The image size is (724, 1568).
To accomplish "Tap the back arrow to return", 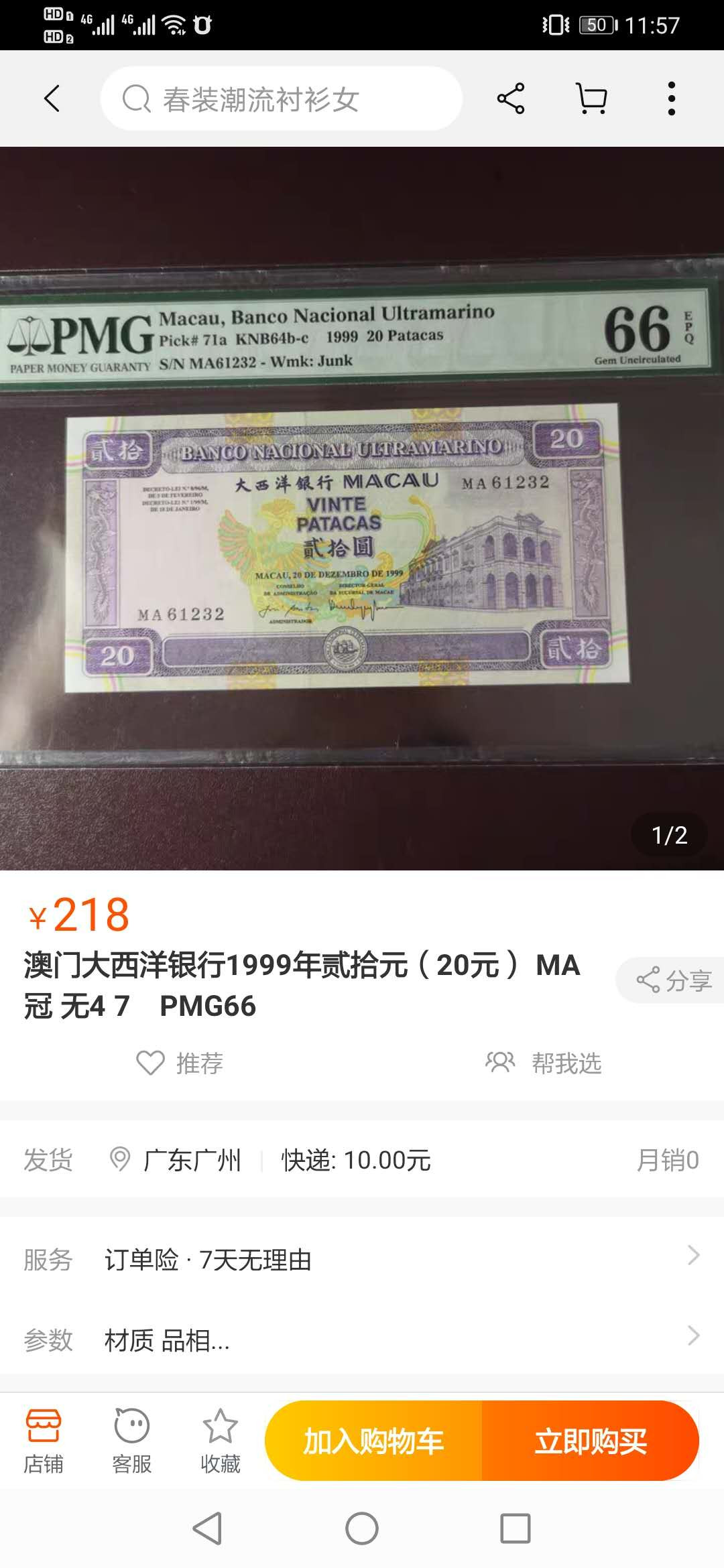I will [x=51, y=99].
